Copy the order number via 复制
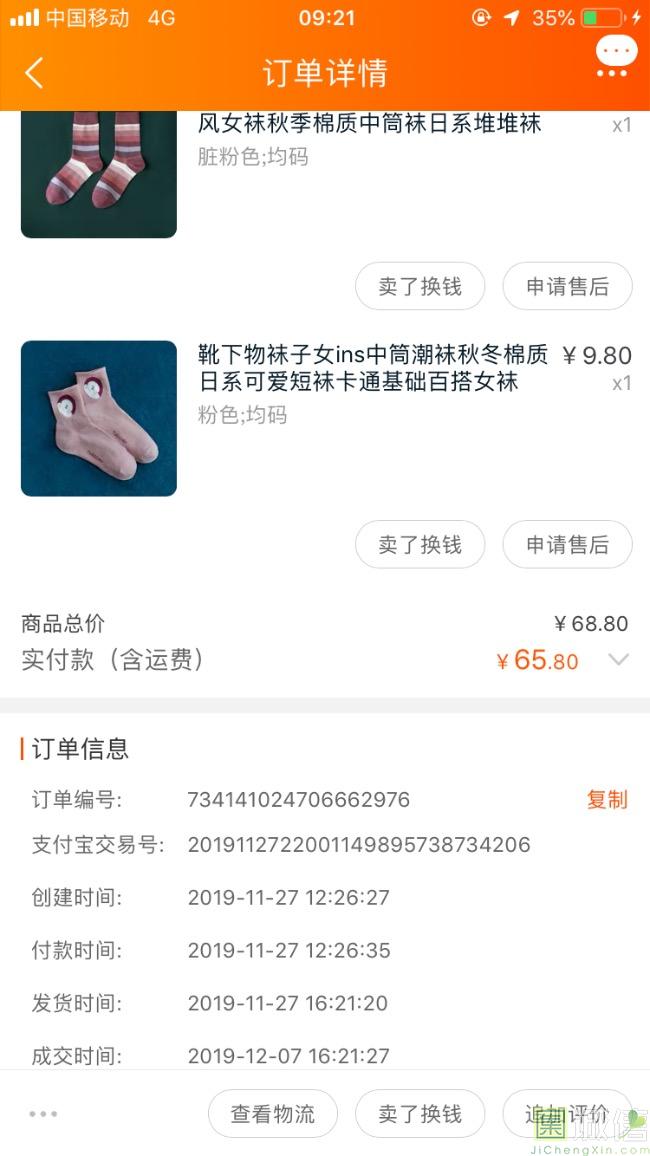Screen dimensions: 650x1156 pos(607,800)
